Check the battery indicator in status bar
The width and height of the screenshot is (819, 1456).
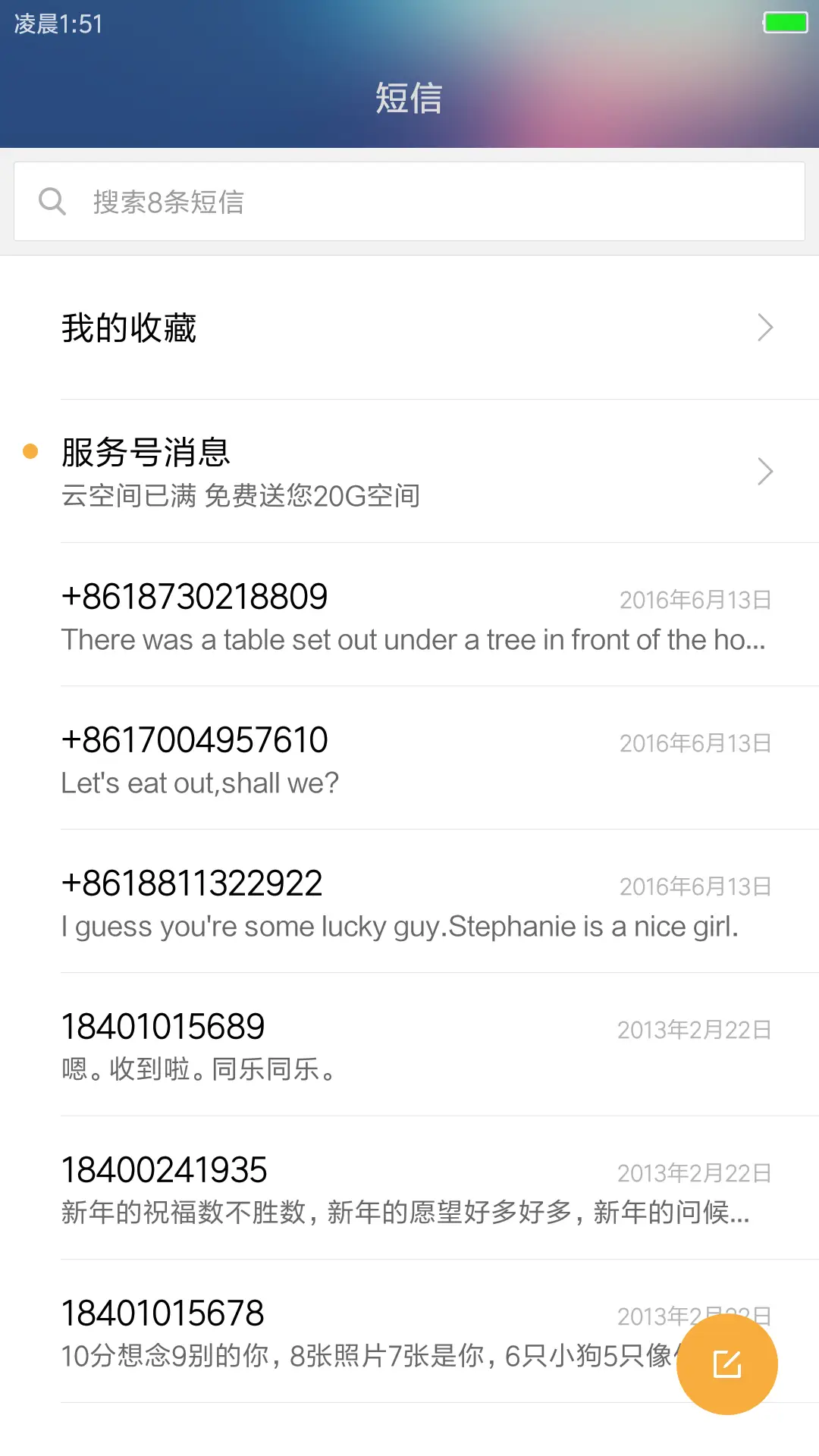(786, 23)
